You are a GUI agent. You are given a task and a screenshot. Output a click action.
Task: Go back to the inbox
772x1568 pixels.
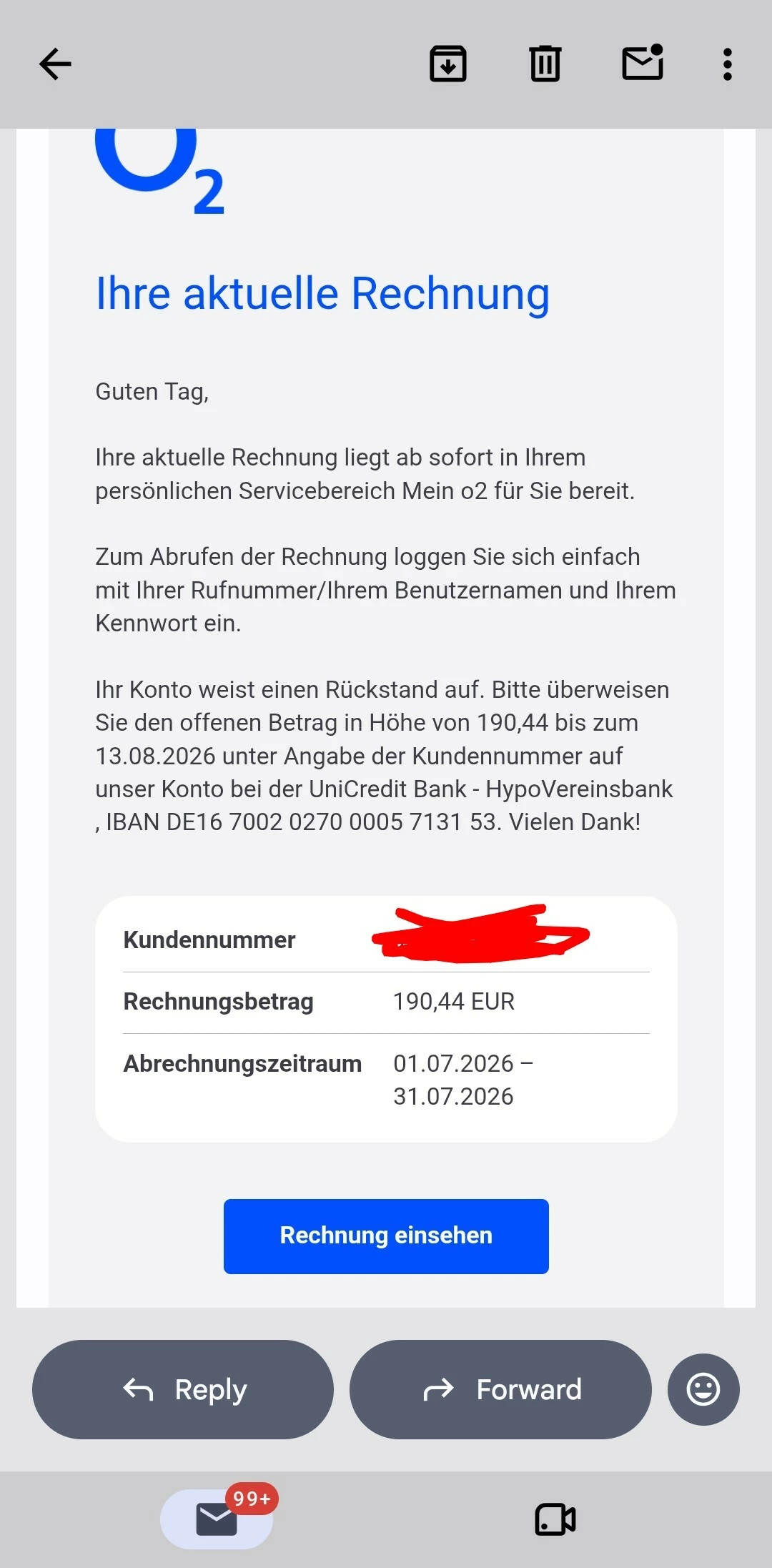coord(55,64)
